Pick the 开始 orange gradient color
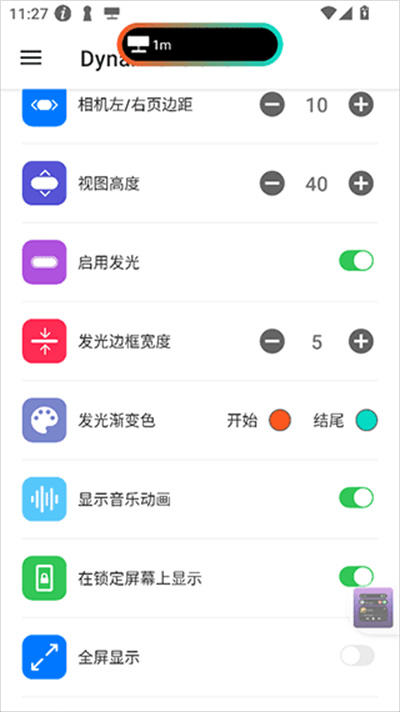Viewport: 400px width, 712px height. 280,420
